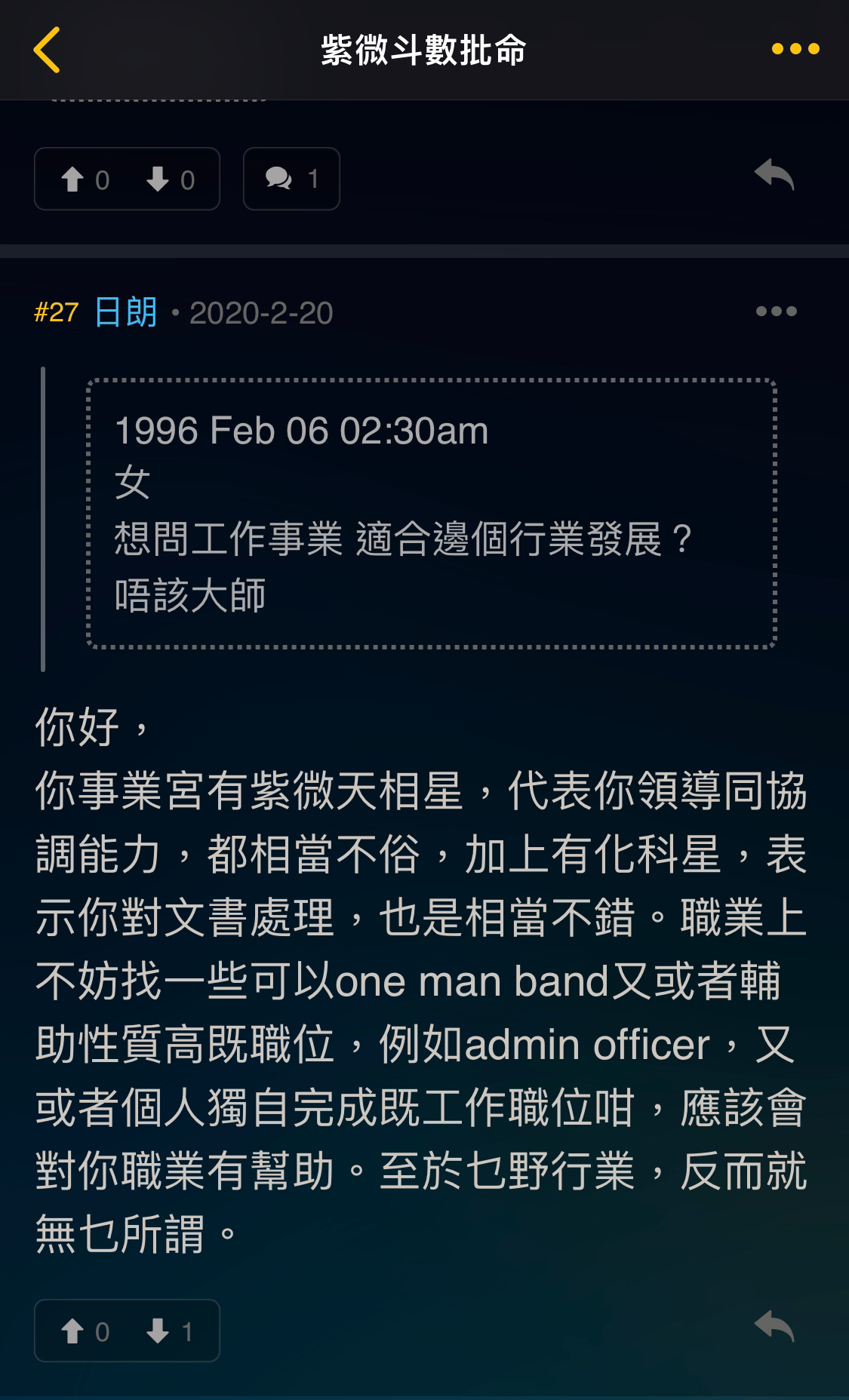Image resolution: width=849 pixels, height=1400 pixels.
Task: Open the thread overflow menu in header
Action: 795,49
